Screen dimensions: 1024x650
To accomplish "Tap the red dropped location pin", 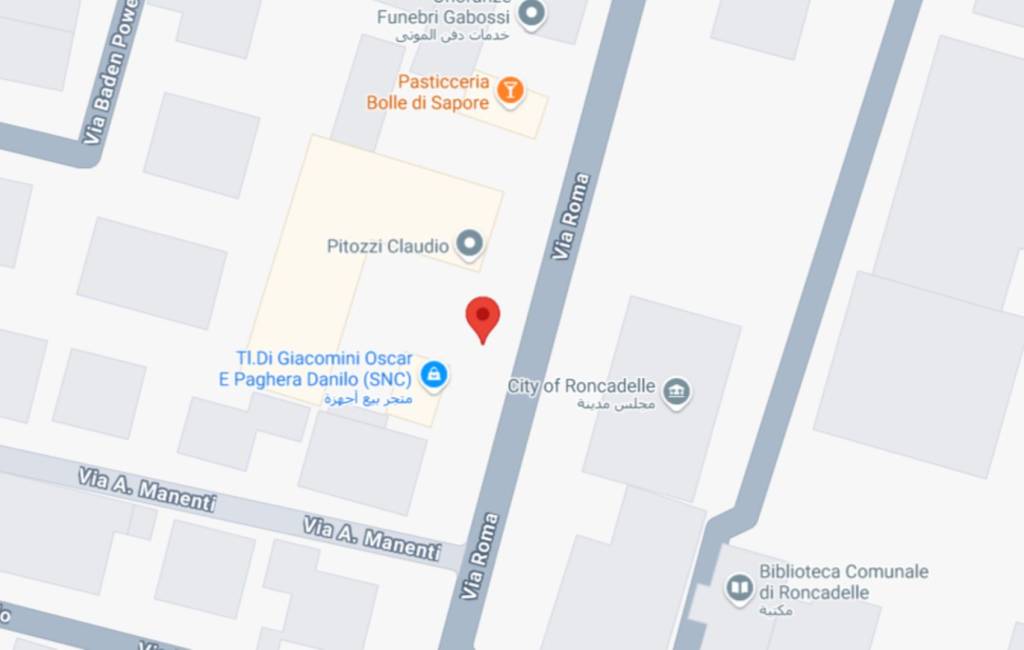I will tap(483, 318).
